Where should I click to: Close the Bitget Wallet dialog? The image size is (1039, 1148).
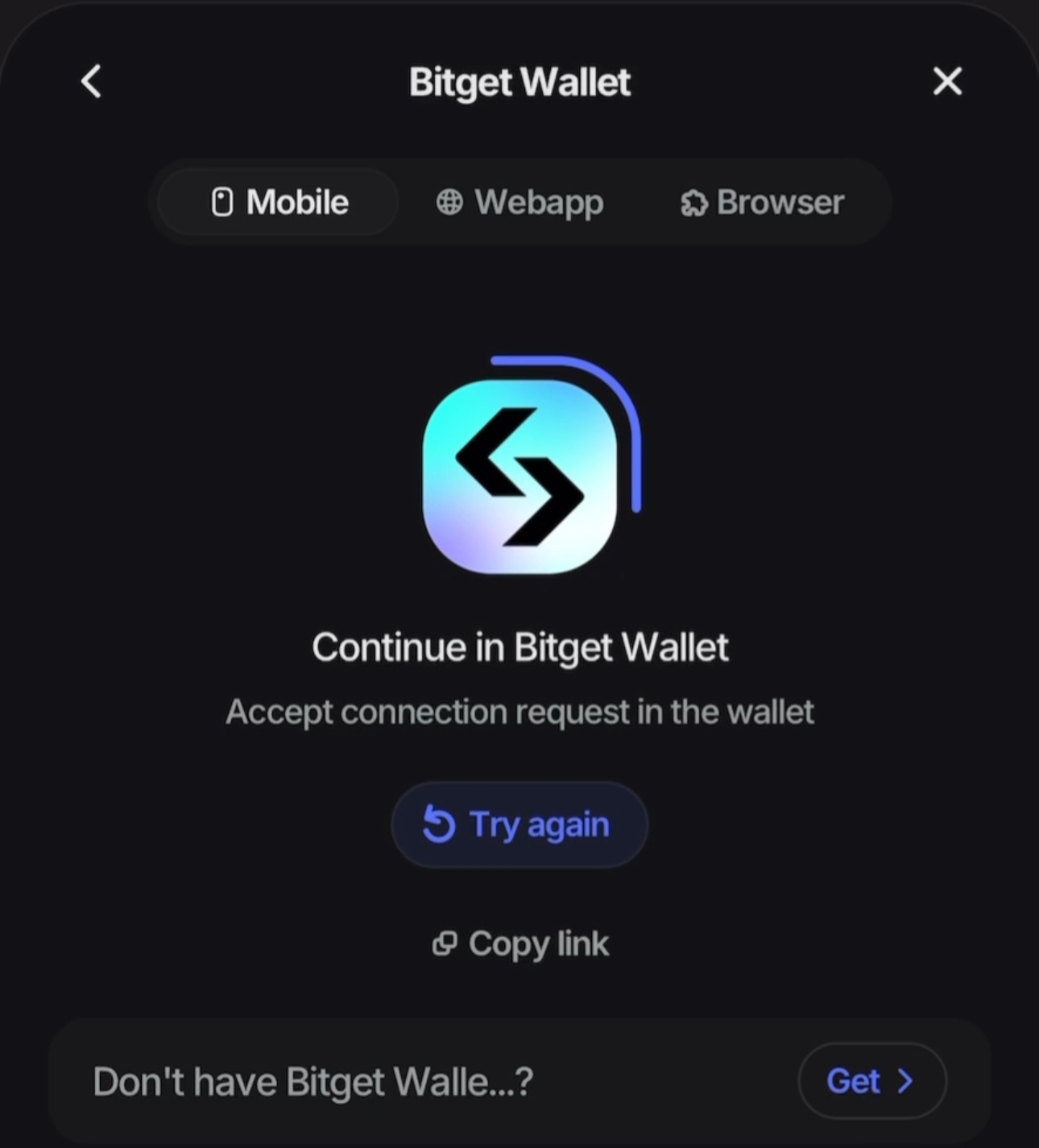pos(947,81)
